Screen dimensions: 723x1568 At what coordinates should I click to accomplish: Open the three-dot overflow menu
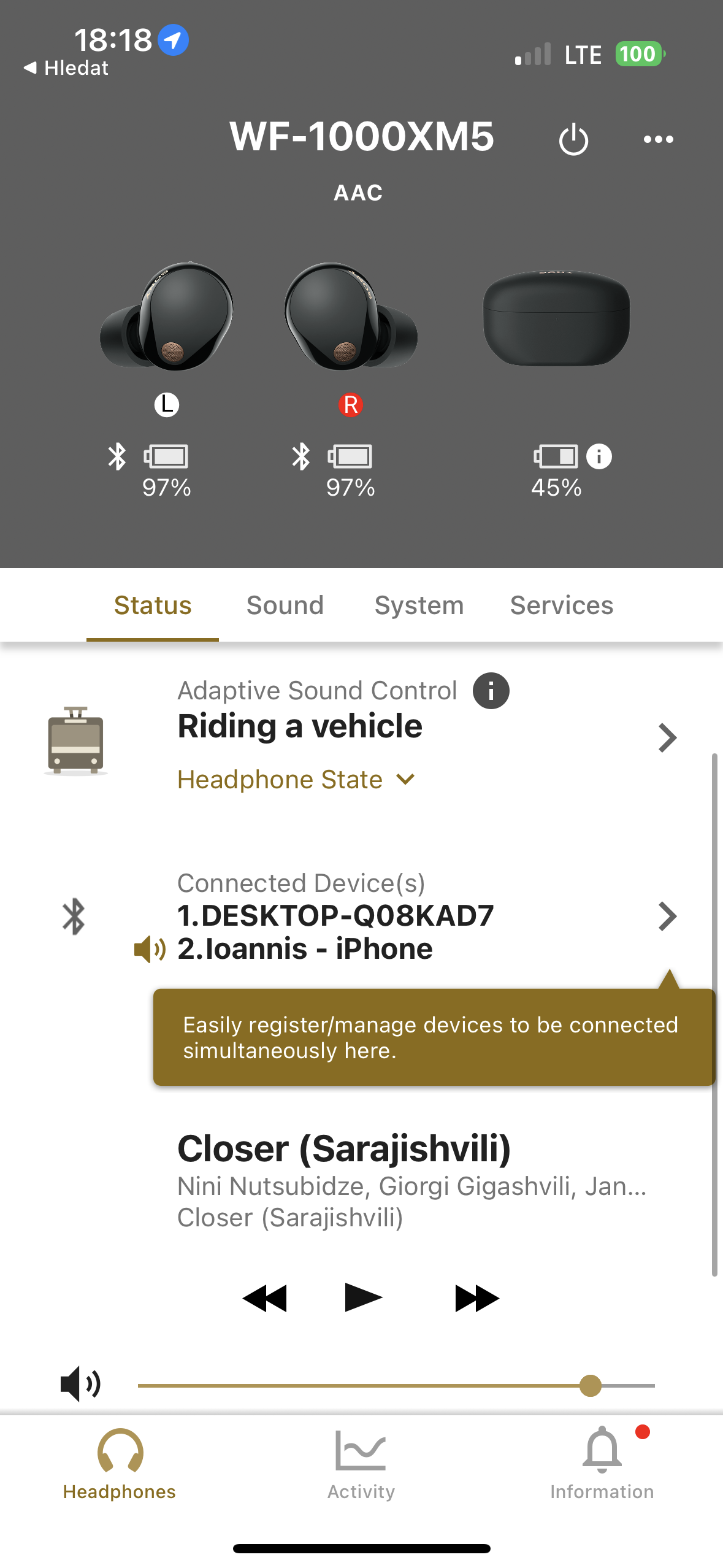[658, 140]
